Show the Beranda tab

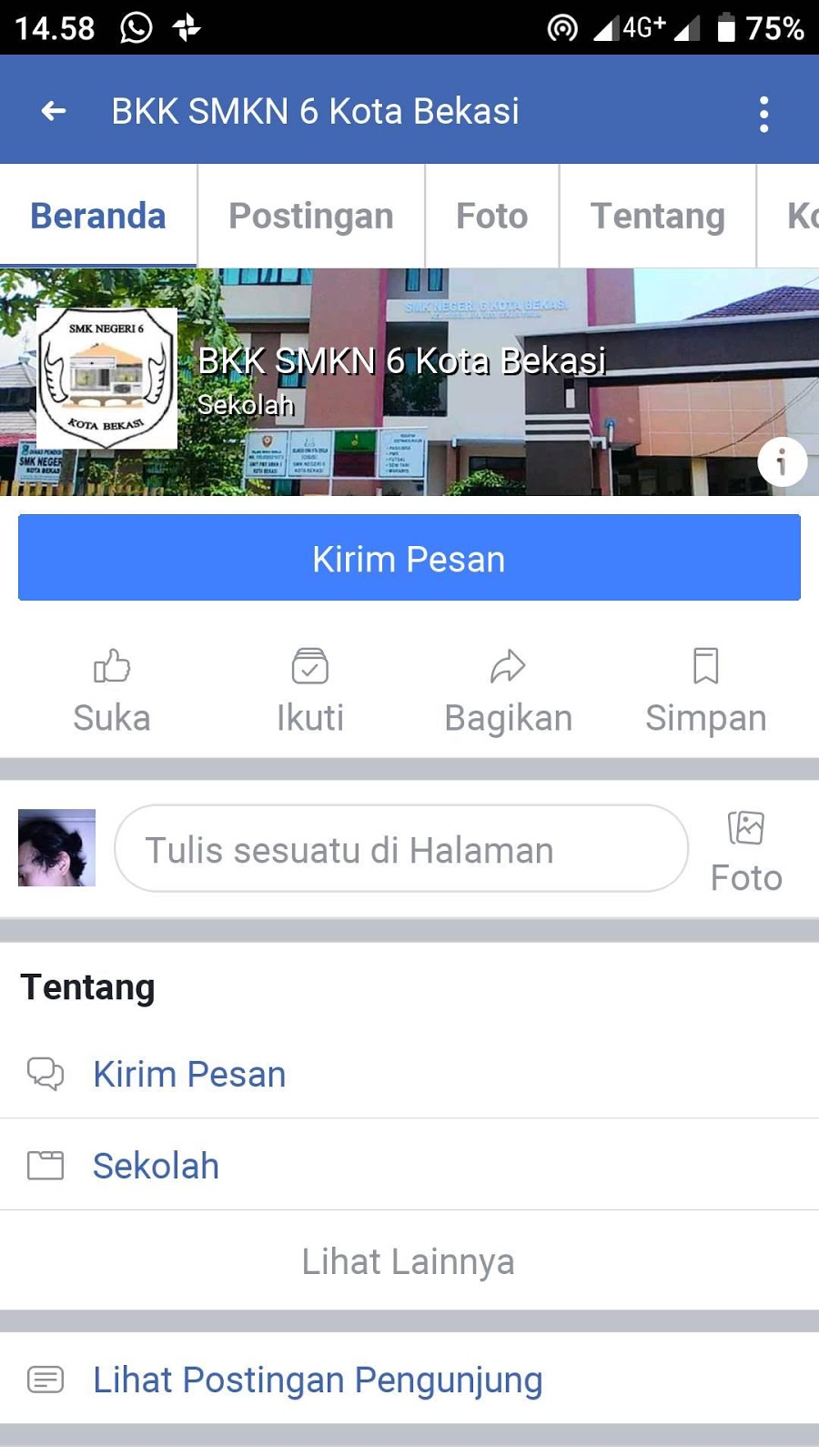point(98,217)
